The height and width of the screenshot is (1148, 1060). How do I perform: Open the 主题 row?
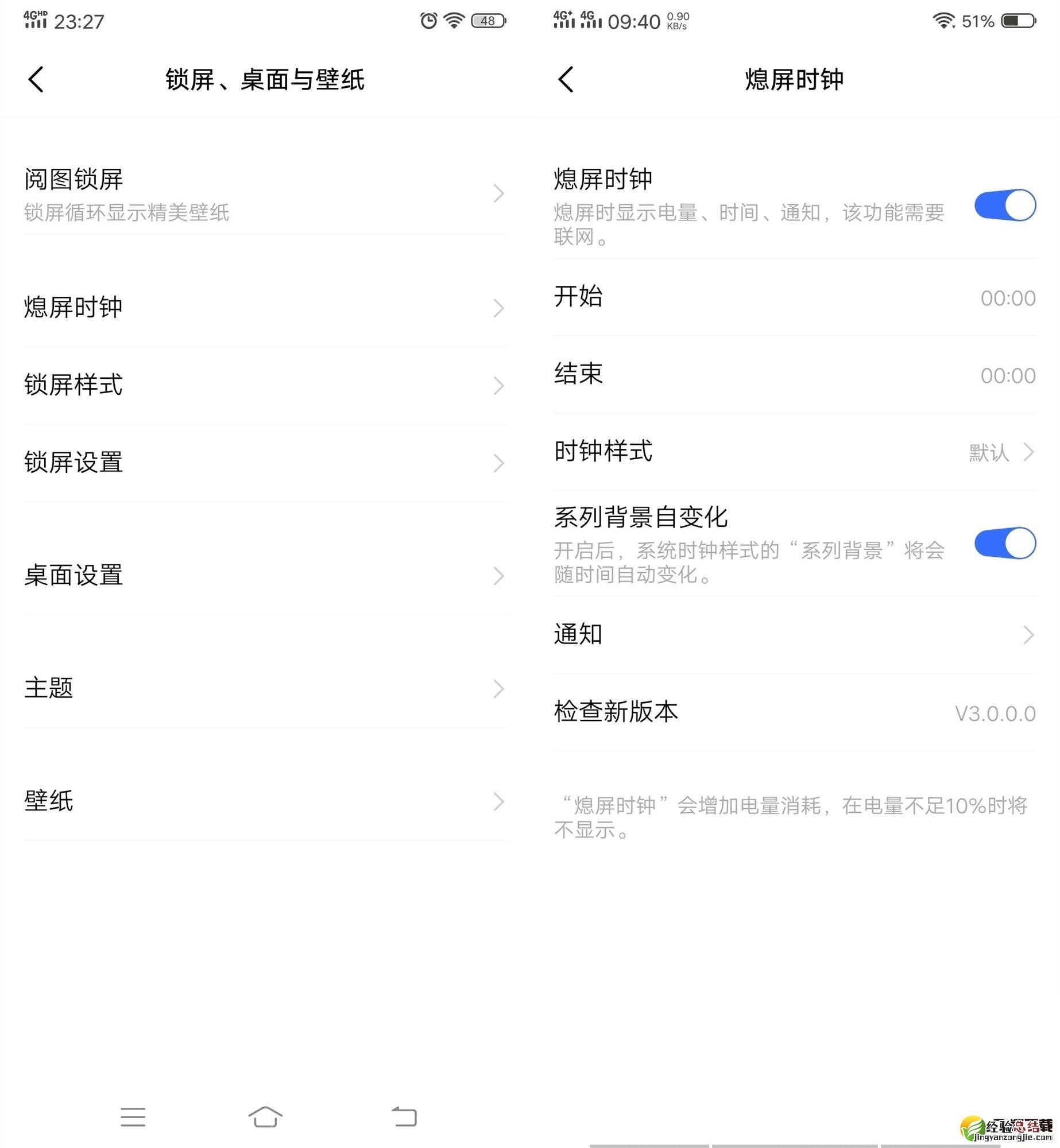(264, 688)
